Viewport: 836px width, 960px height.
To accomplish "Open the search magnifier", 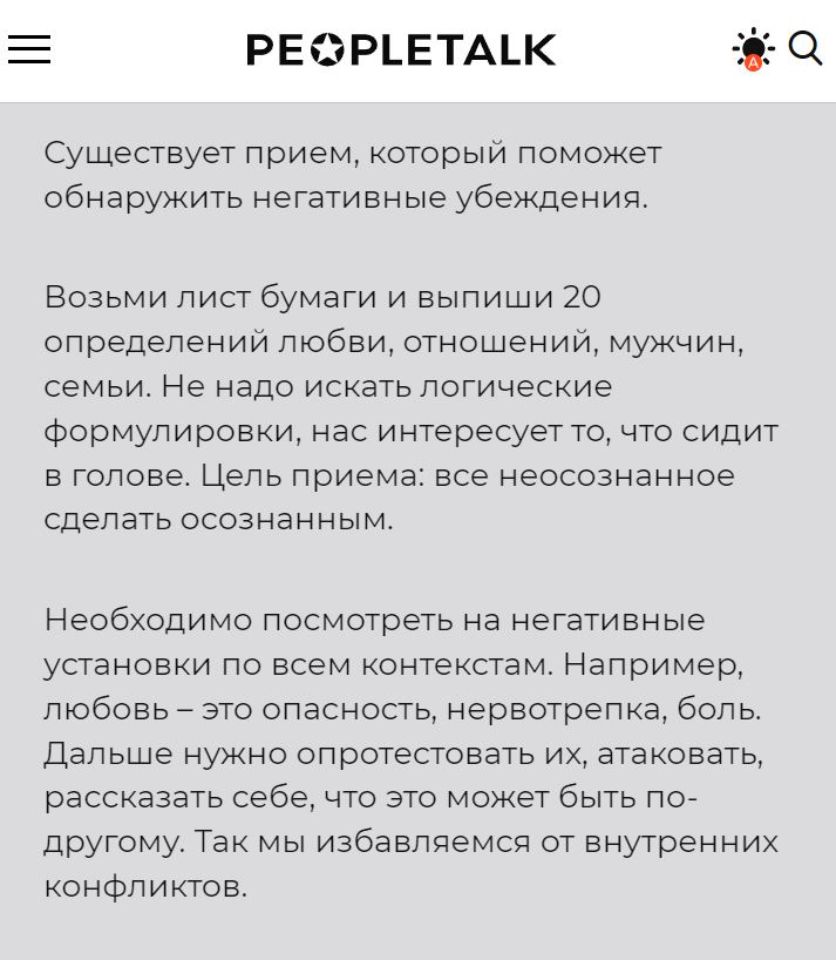I will (805, 47).
